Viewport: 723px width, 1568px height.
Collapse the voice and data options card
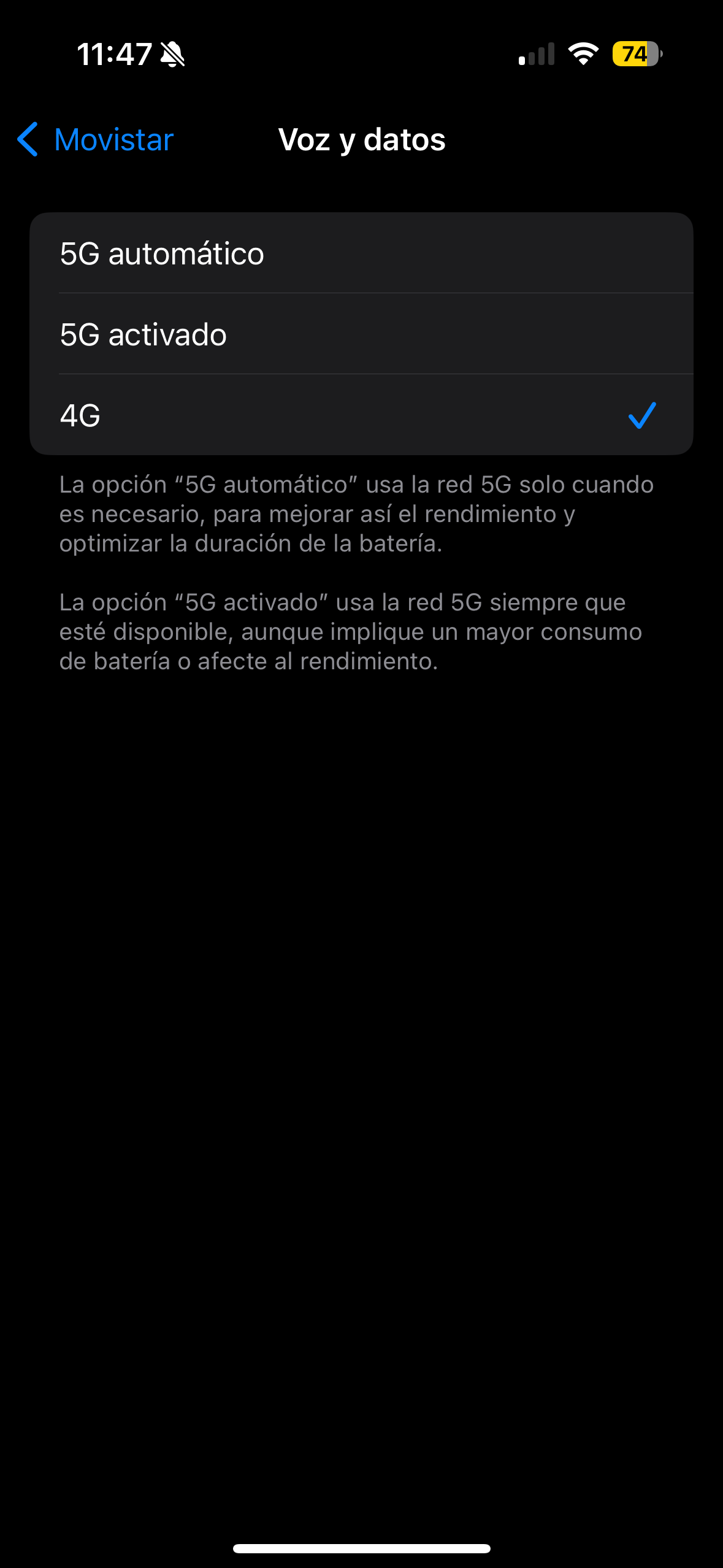coord(362,335)
